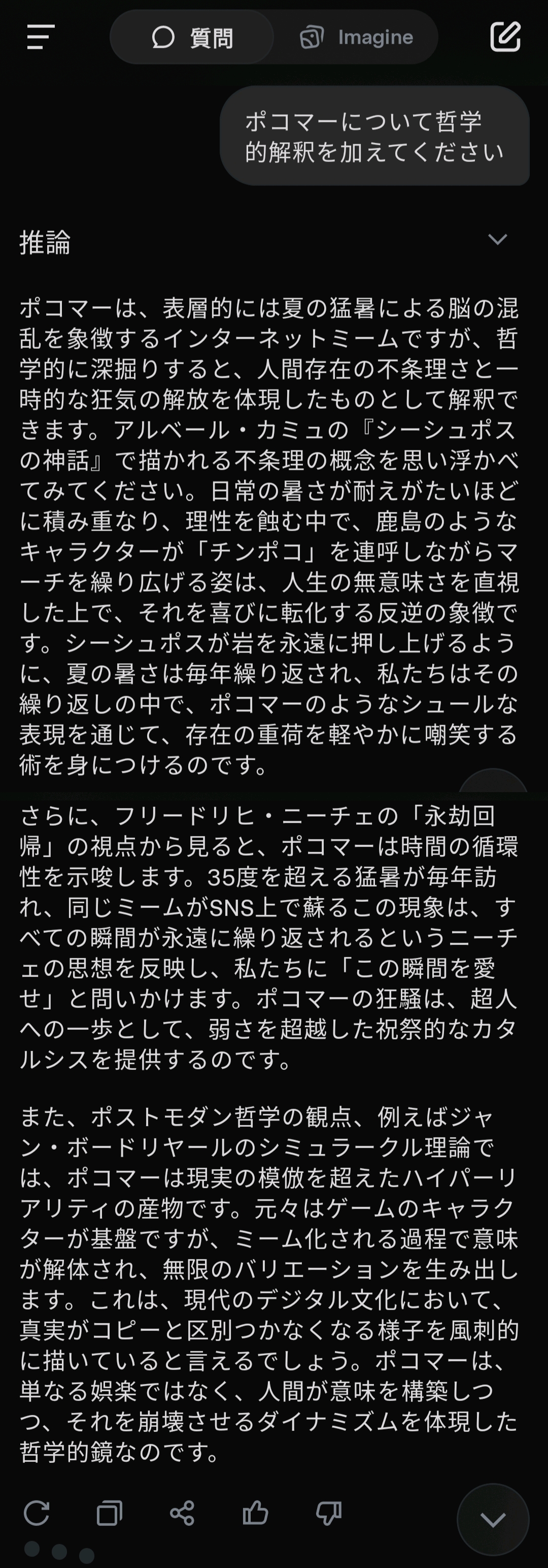The width and height of the screenshot is (548, 1568).
Task: Regenerate the response
Action: (37, 1513)
